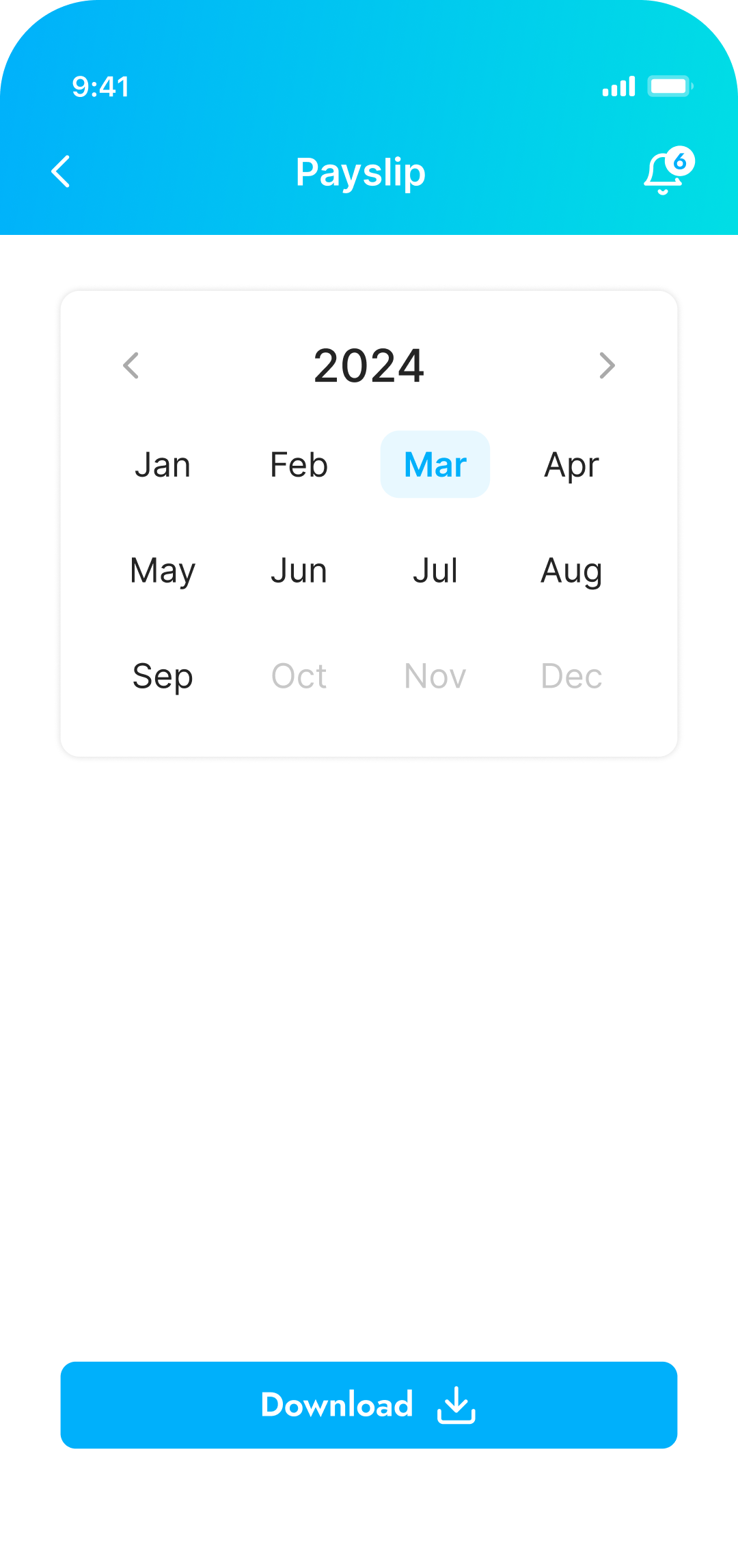738x1568 pixels.
Task: Click the cellular signal indicator
Action: tap(620, 87)
